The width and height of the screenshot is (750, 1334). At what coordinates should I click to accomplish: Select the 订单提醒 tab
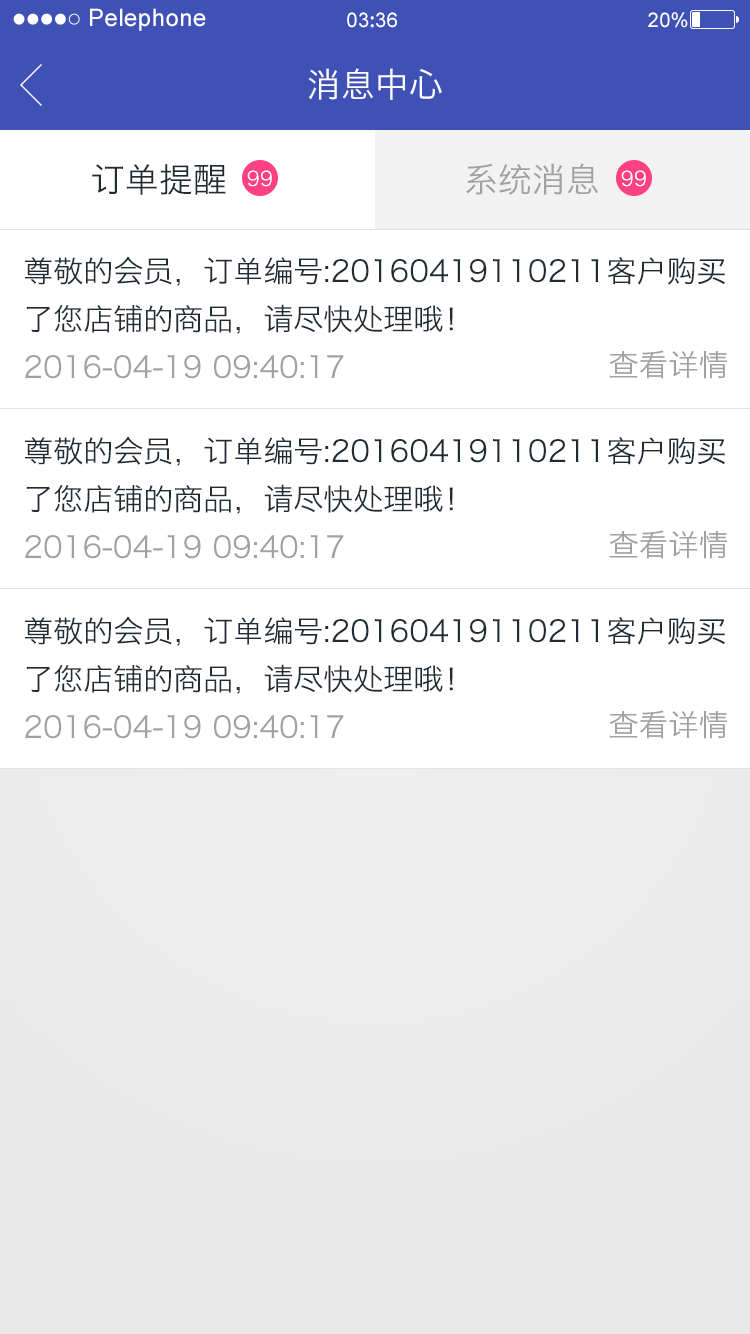(x=186, y=180)
